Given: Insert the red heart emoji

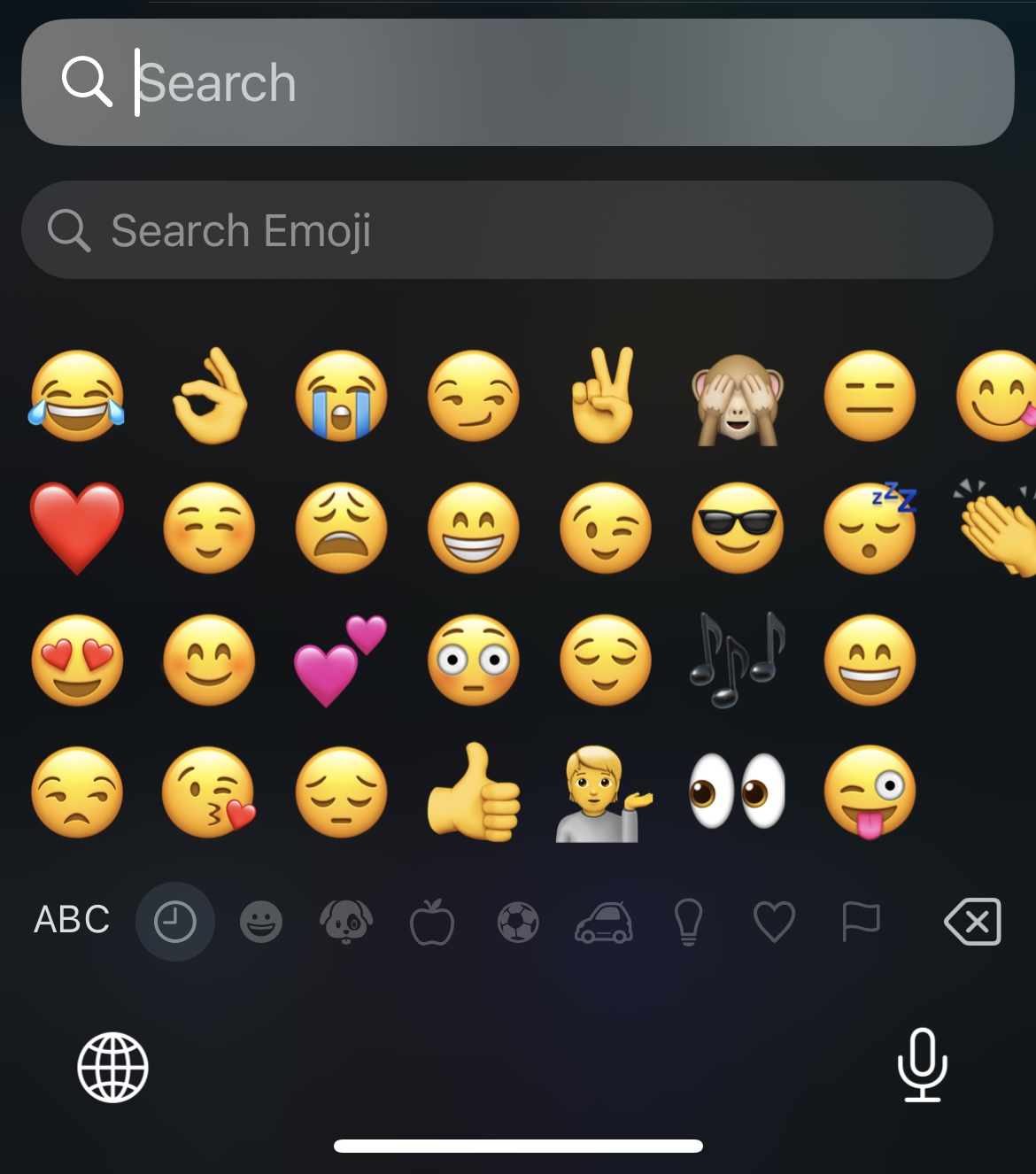Looking at the screenshot, I should click(x=77, y=528).
